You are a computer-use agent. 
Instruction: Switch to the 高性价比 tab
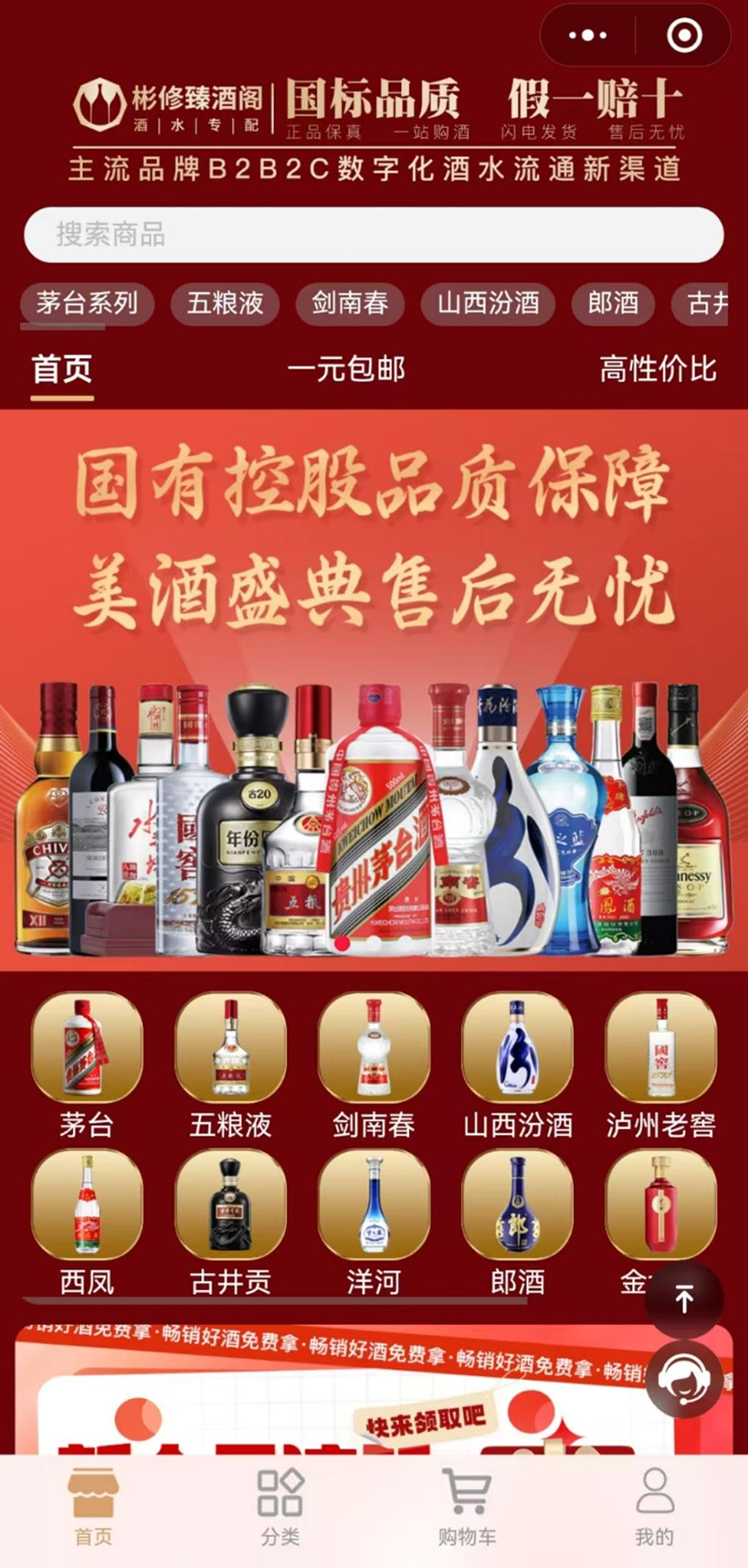[x=657, y=369]
